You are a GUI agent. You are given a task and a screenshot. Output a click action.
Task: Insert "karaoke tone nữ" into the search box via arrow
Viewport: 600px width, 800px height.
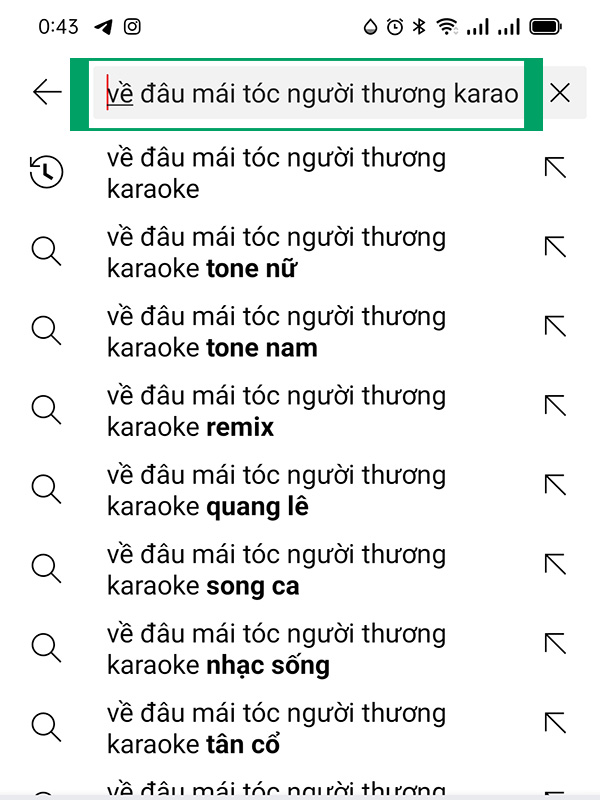(554, 247)
